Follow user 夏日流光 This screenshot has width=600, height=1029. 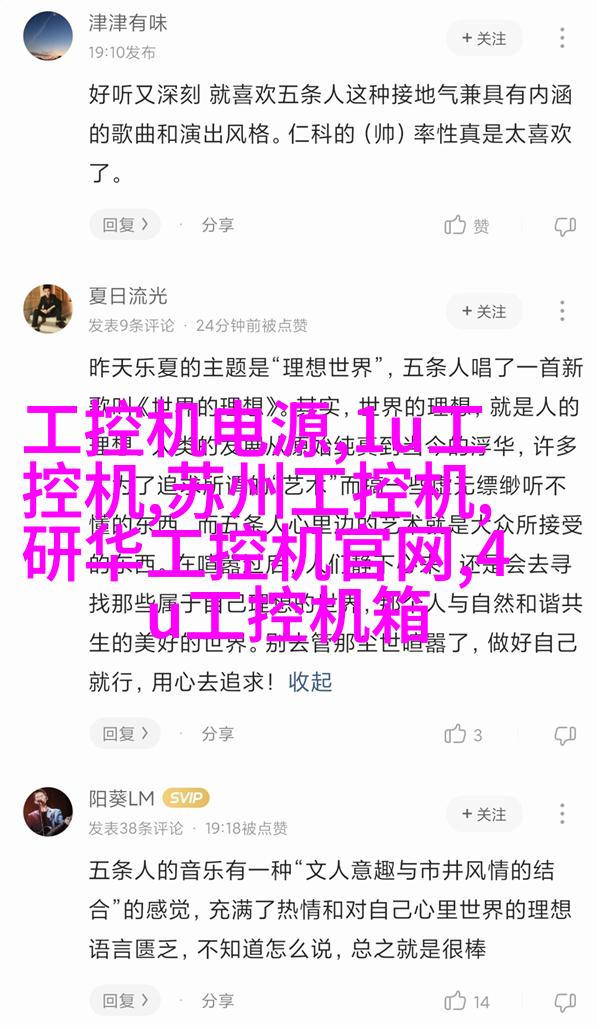click(484, 310)
